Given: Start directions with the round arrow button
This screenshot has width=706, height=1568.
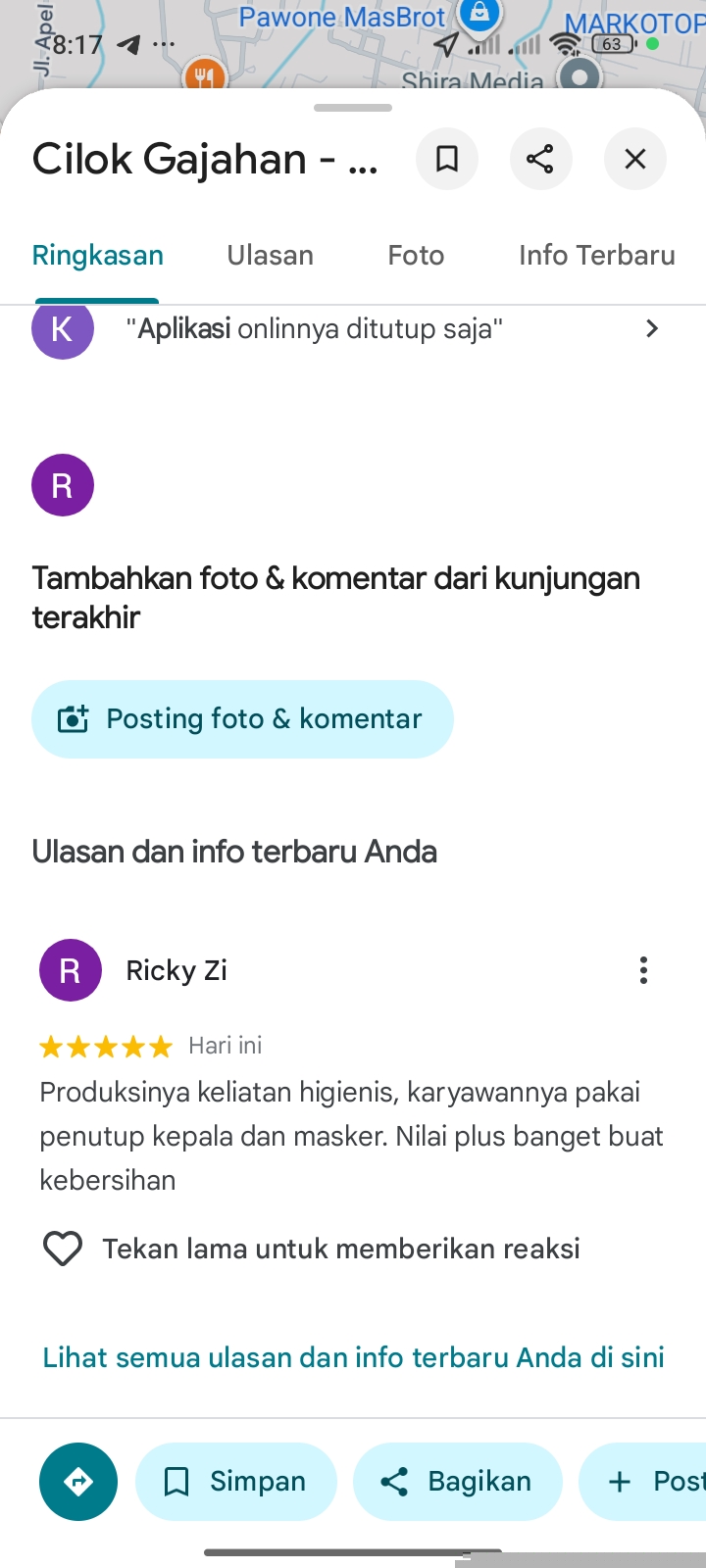Looking at the screenshot, I should tap(78, 1482).
